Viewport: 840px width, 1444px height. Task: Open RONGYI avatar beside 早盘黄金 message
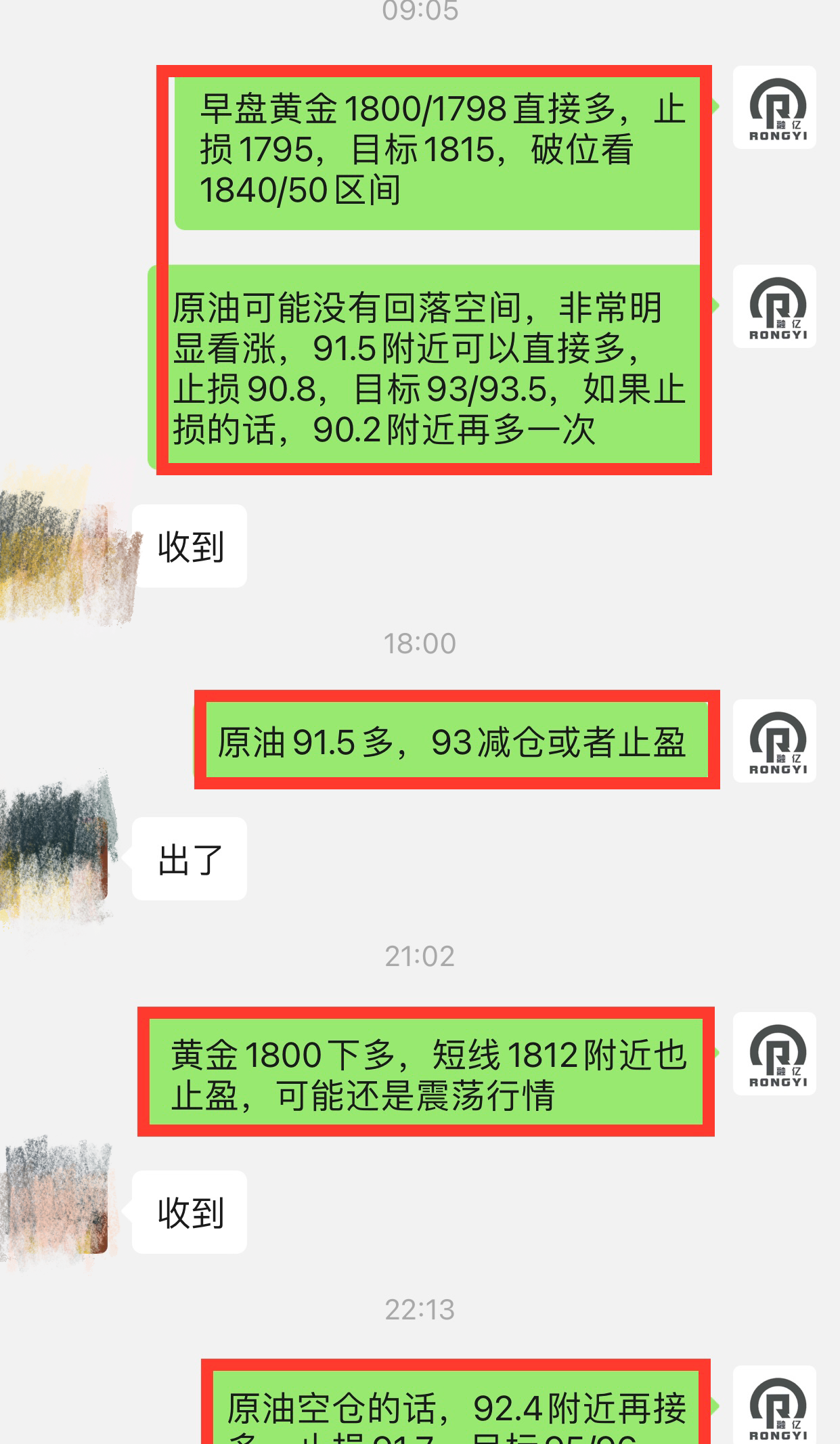[x=774, y=107]
